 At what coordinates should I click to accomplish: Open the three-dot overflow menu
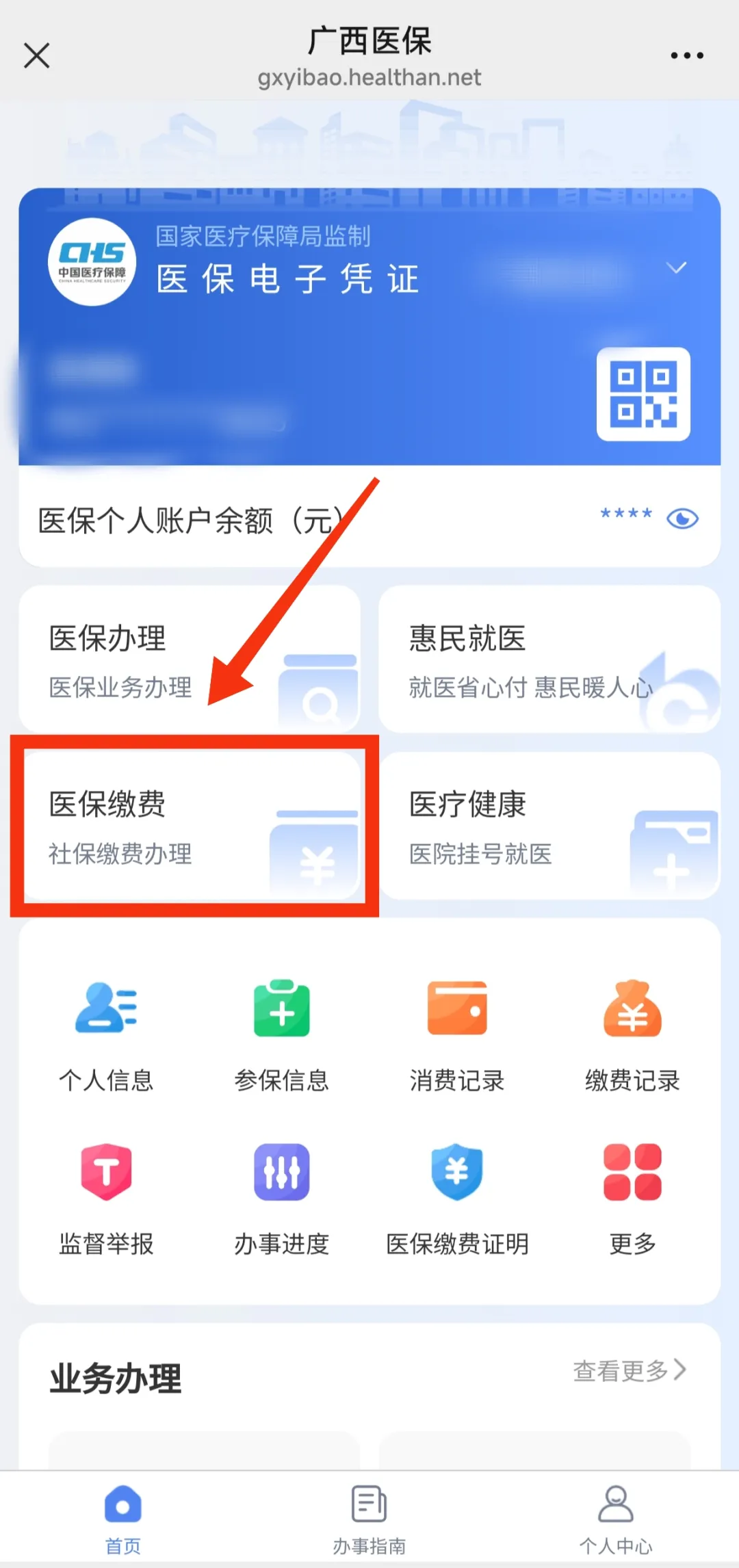[x=686, y=55]
